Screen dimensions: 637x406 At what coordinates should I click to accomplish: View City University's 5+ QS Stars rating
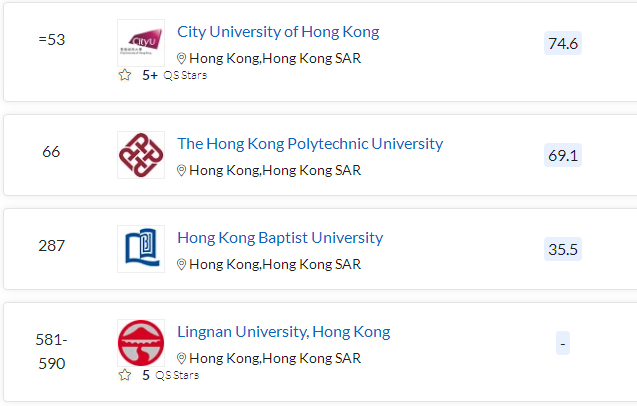tap(163, 75)
